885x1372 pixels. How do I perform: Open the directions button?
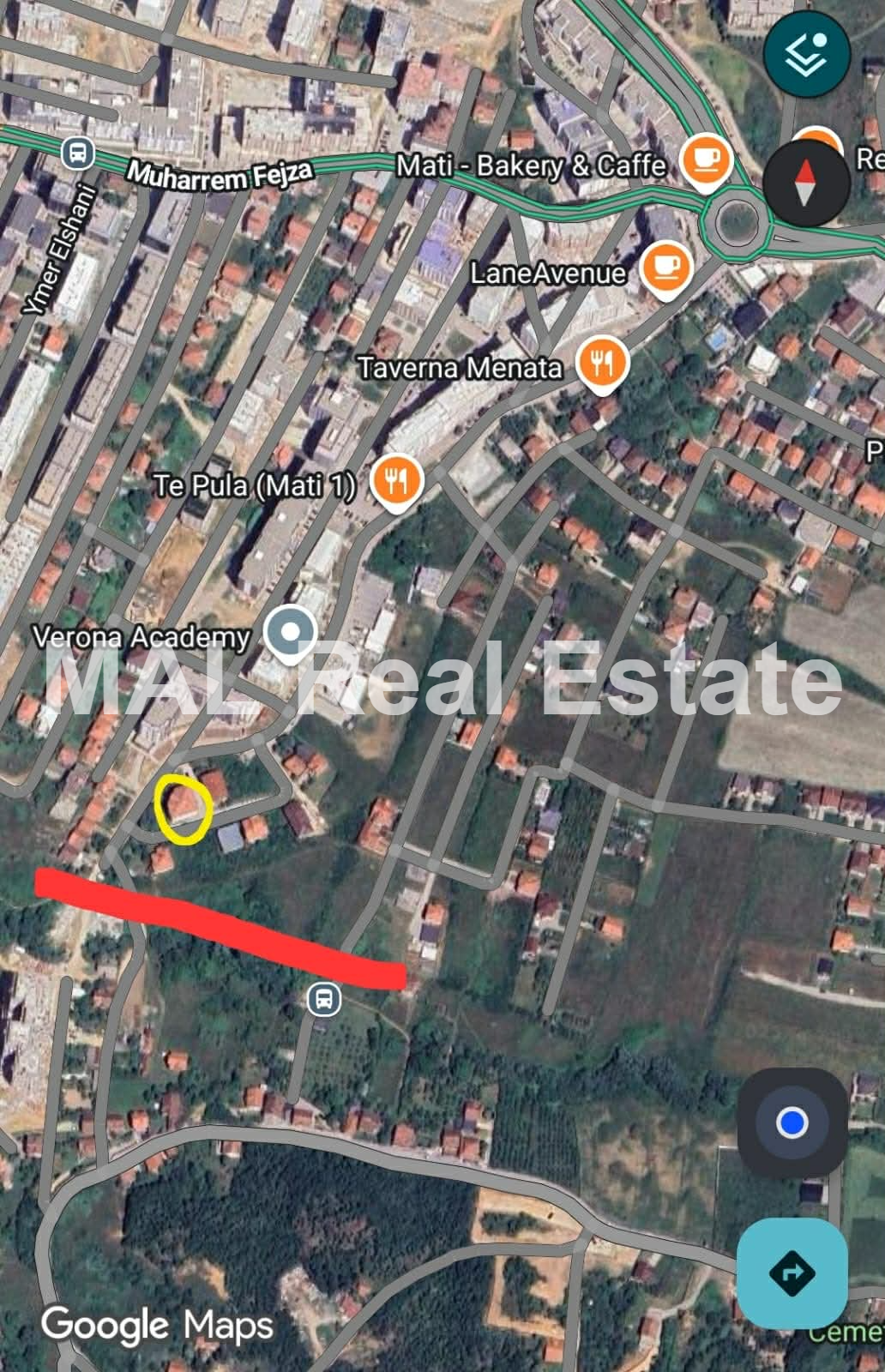[792, 1273]
